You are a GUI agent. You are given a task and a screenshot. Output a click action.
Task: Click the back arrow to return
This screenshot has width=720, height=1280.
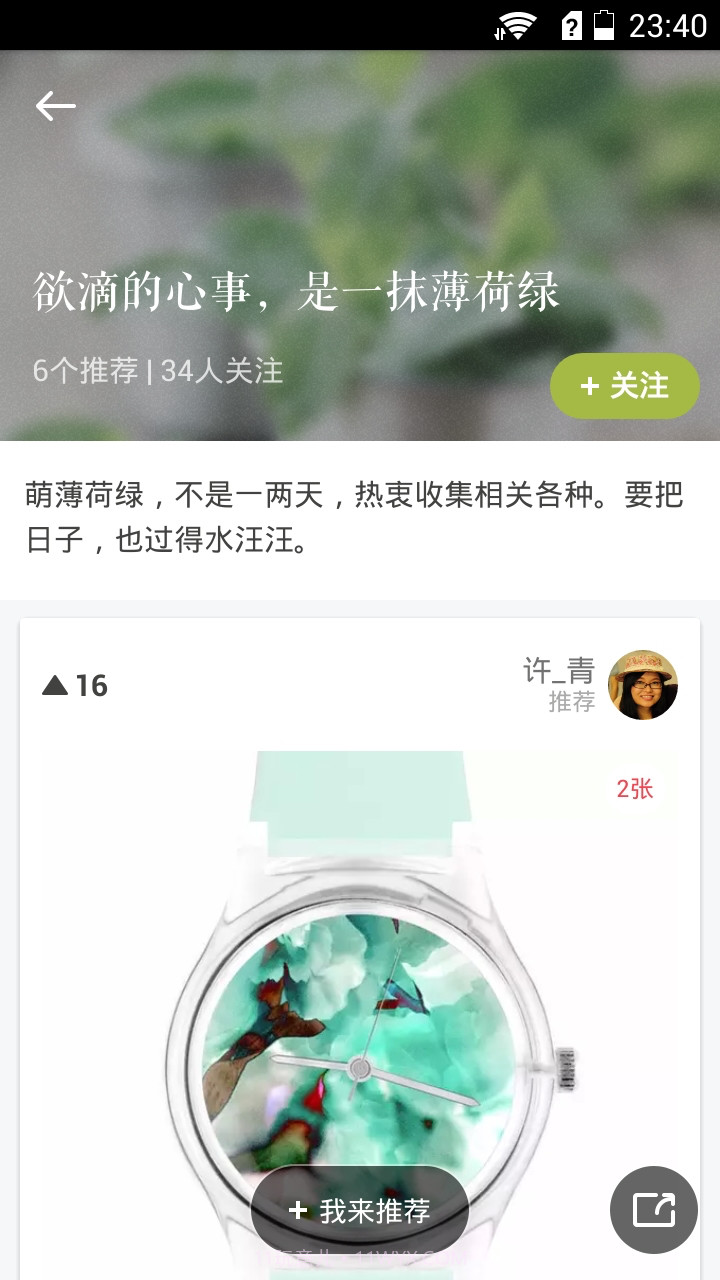55,104
